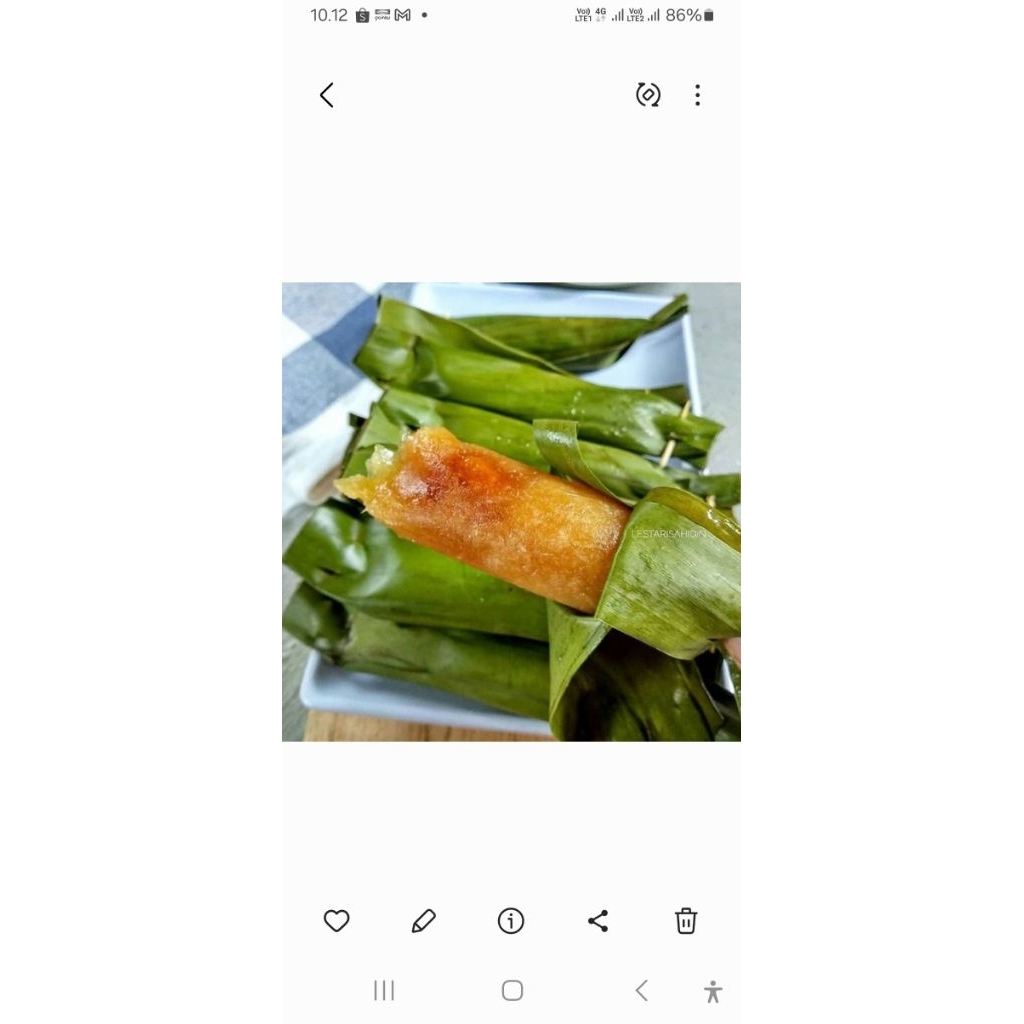1024x1024 pixels.
Task: Go back from the photo viewer
Action: coord(326,95)
